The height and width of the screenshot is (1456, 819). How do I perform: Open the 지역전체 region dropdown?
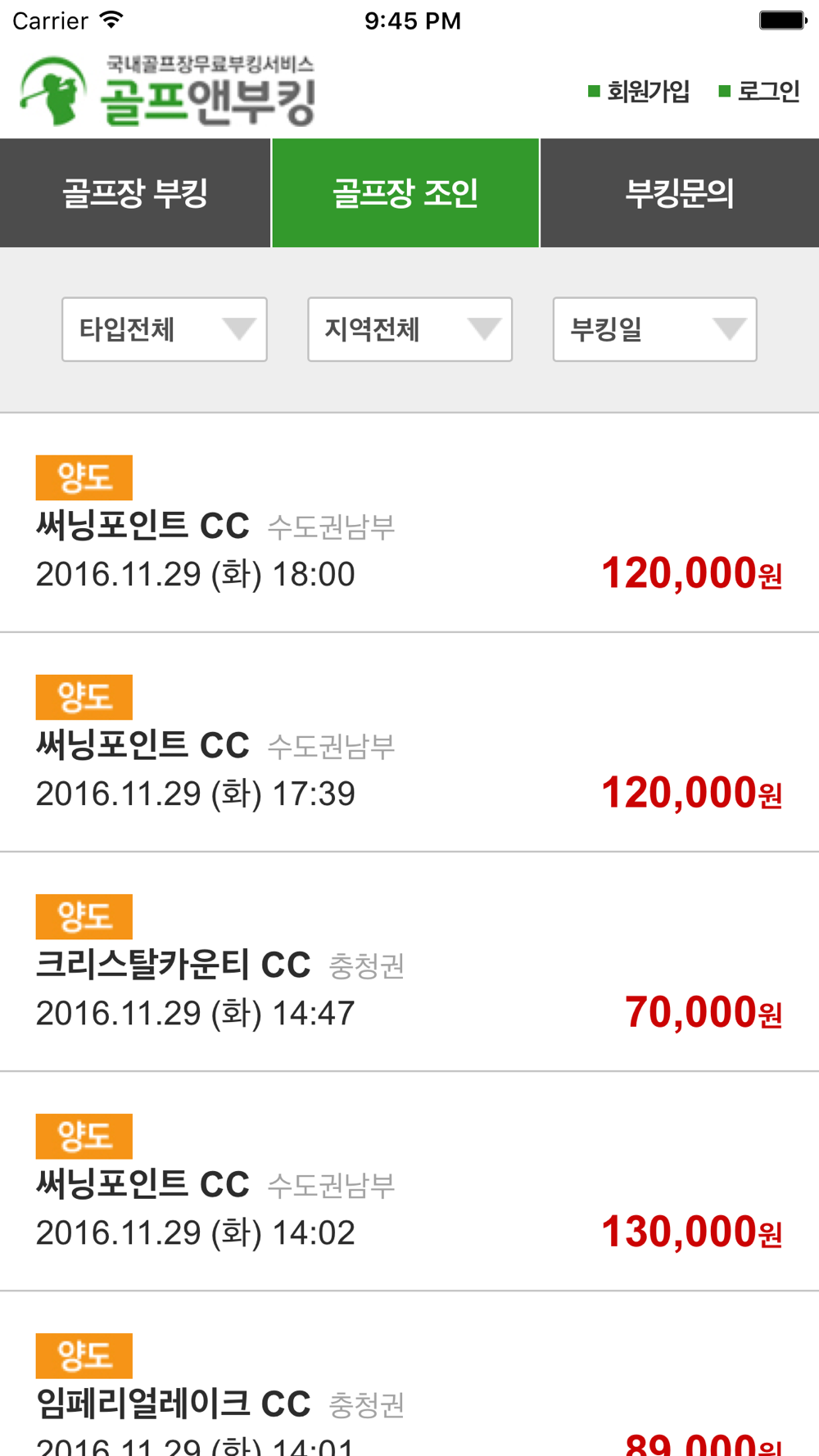(x=409, y=329)
